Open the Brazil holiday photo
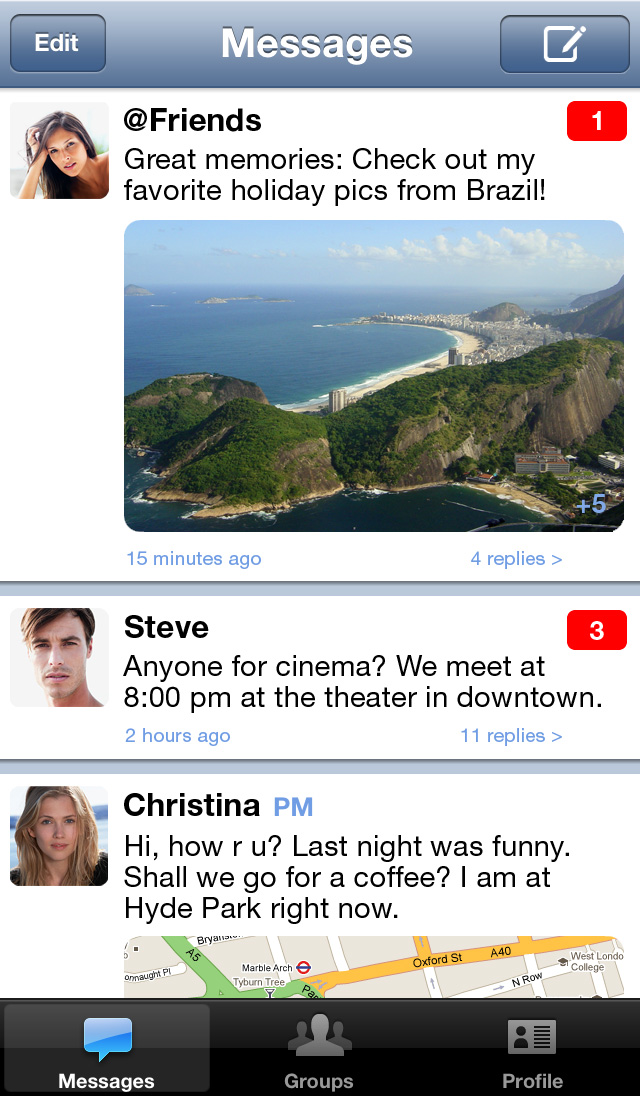 [373, 375]
